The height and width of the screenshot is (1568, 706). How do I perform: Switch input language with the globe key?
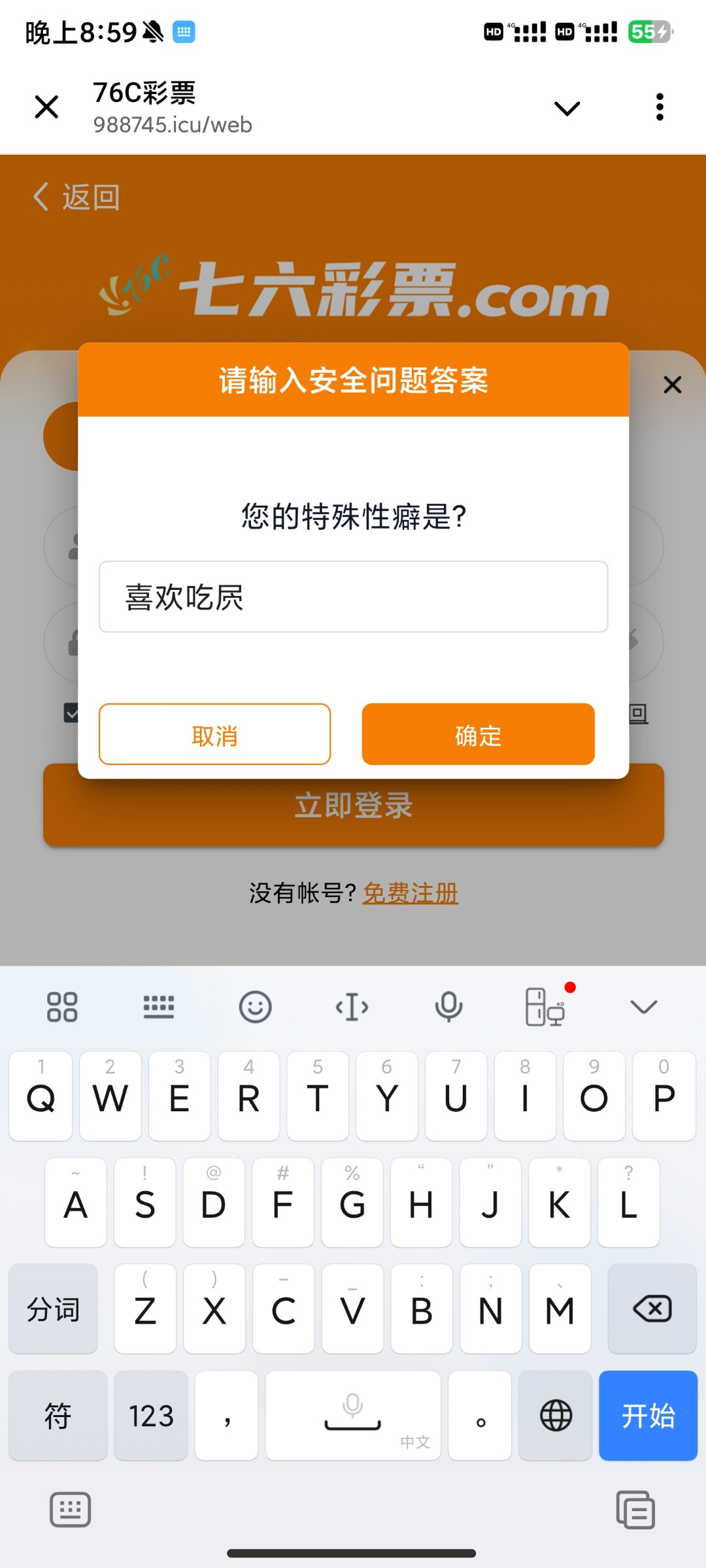pos(556,1416)
